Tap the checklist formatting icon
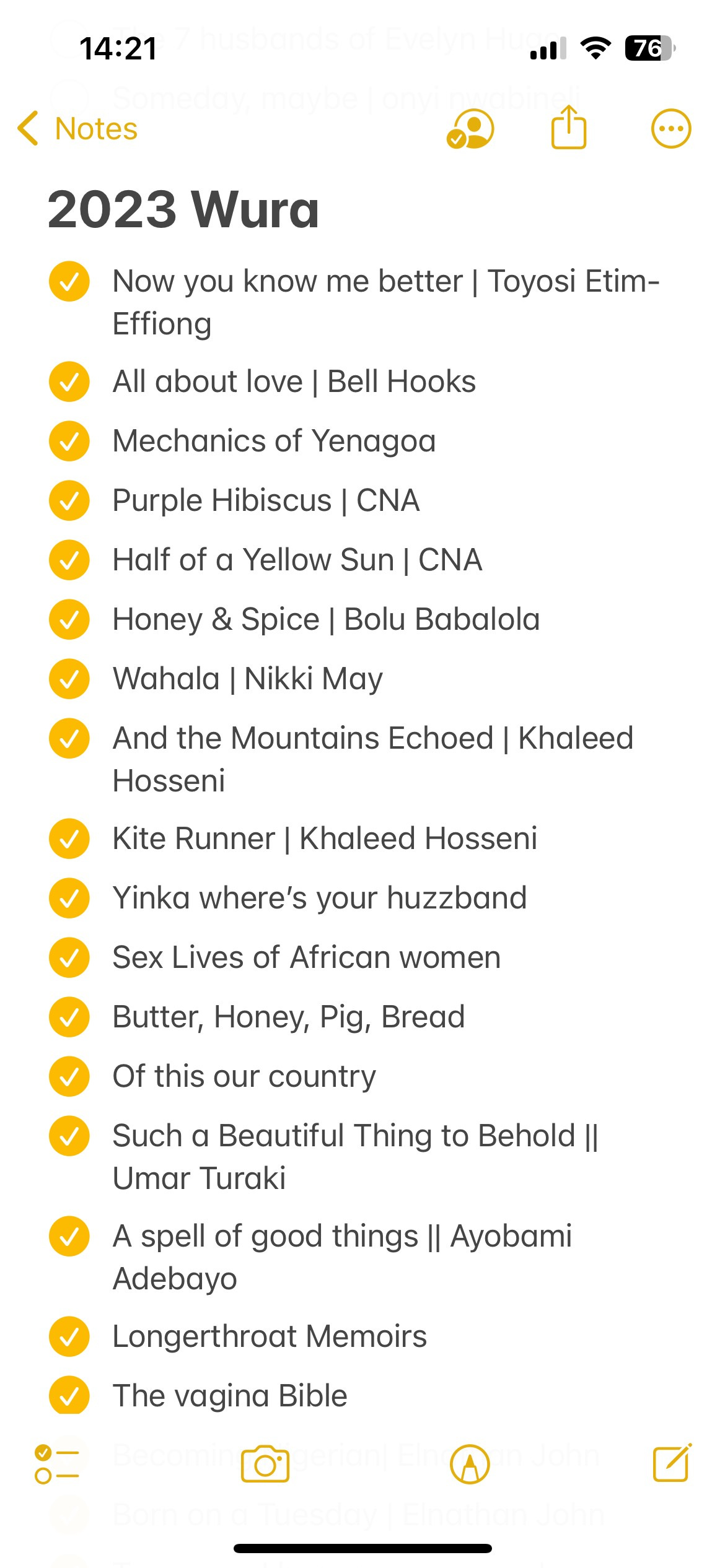The image size is (725, 1568). 56,1464
